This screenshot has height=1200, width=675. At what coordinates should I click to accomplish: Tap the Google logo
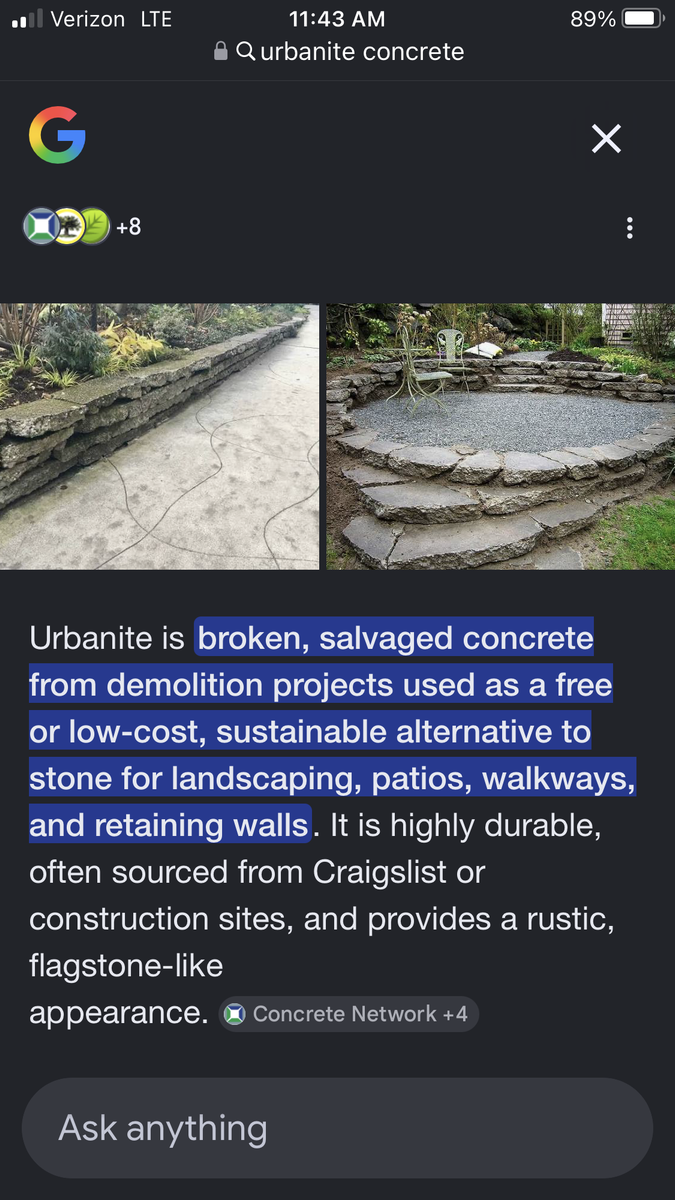57,136
